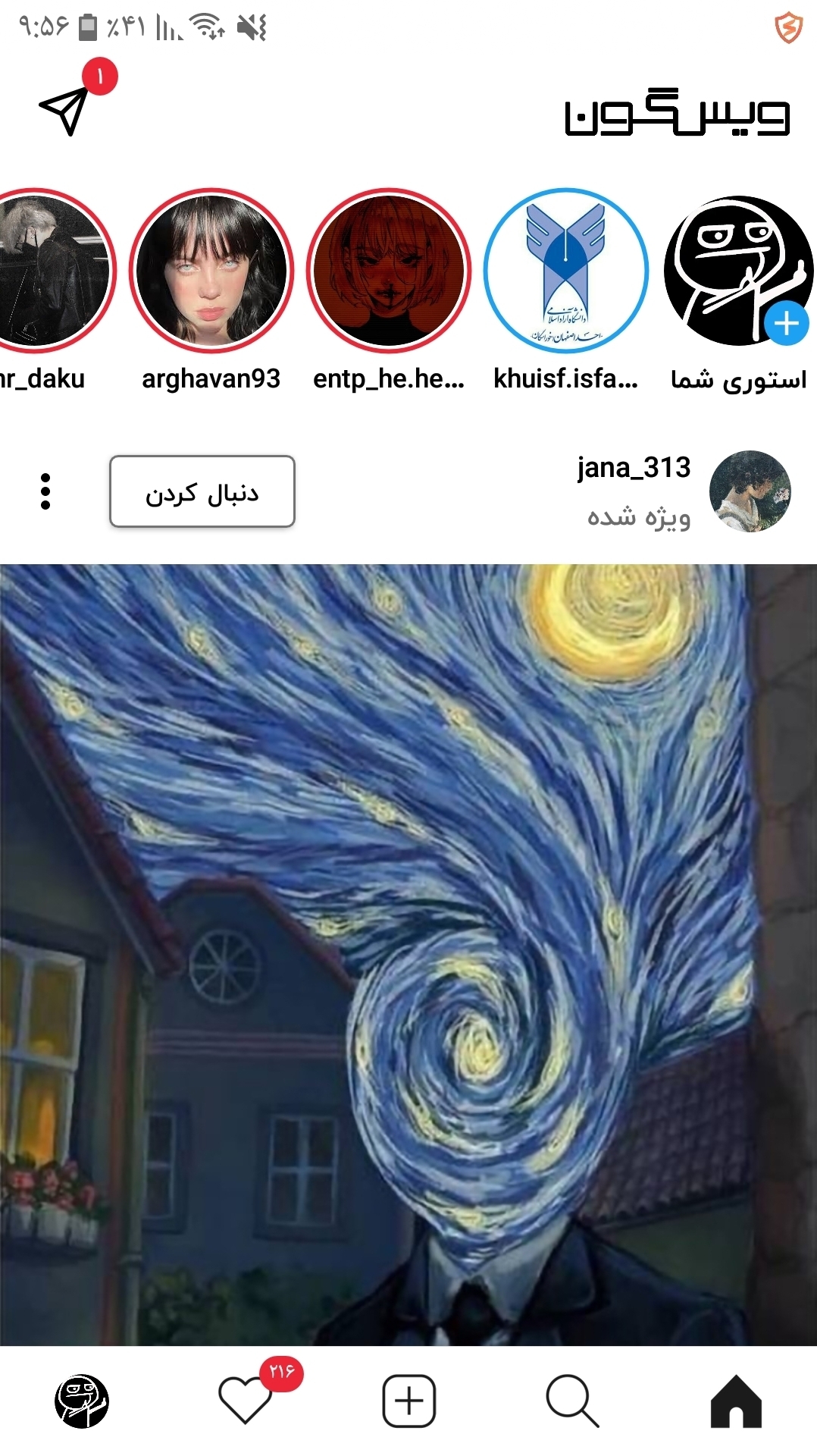This screenshot has height=1456, width=817.
Task: Open the heart activity tab
Action: pos(246,1401)
